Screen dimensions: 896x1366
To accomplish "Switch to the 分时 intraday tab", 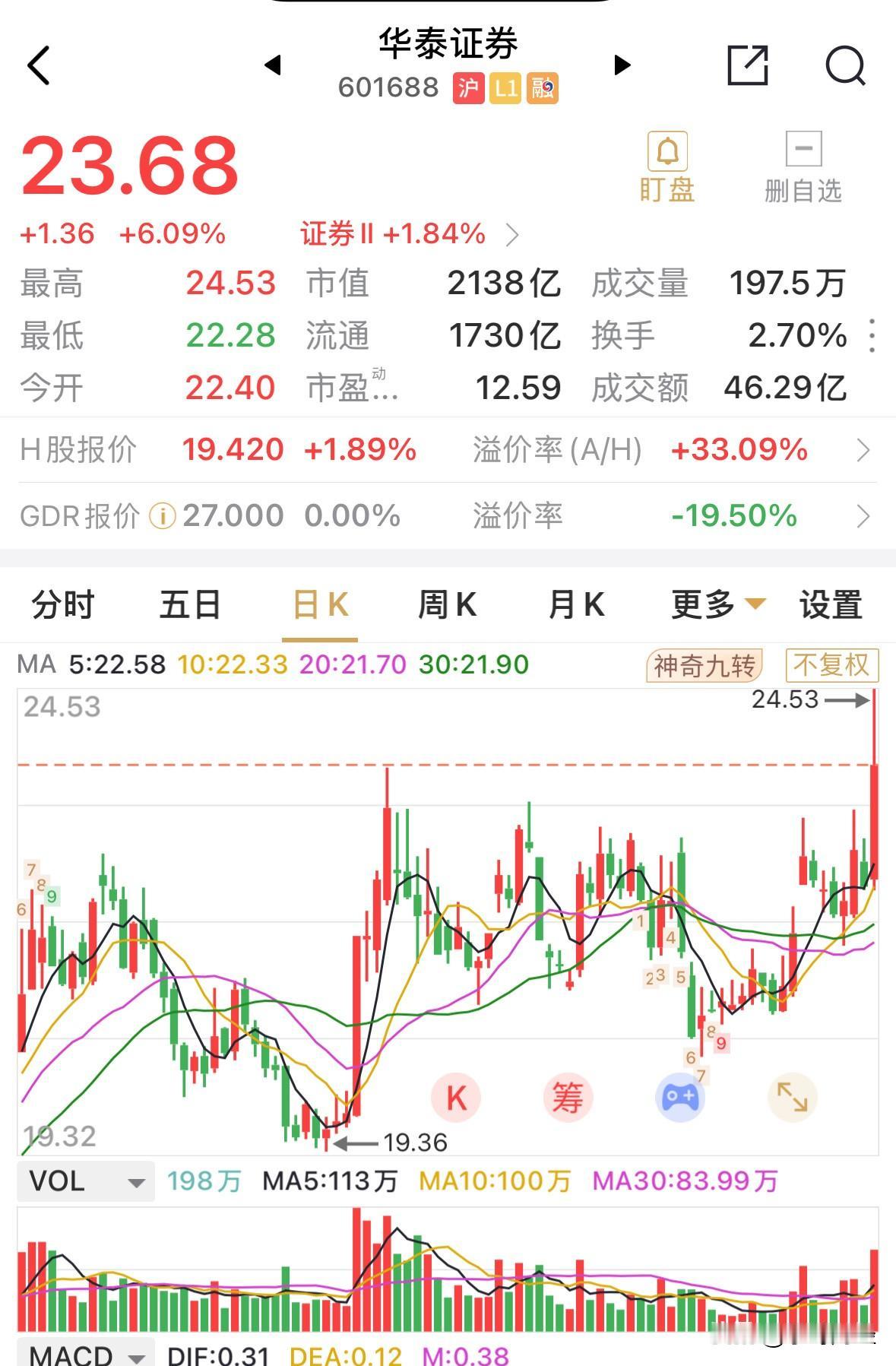I will [x=60, y=604].
